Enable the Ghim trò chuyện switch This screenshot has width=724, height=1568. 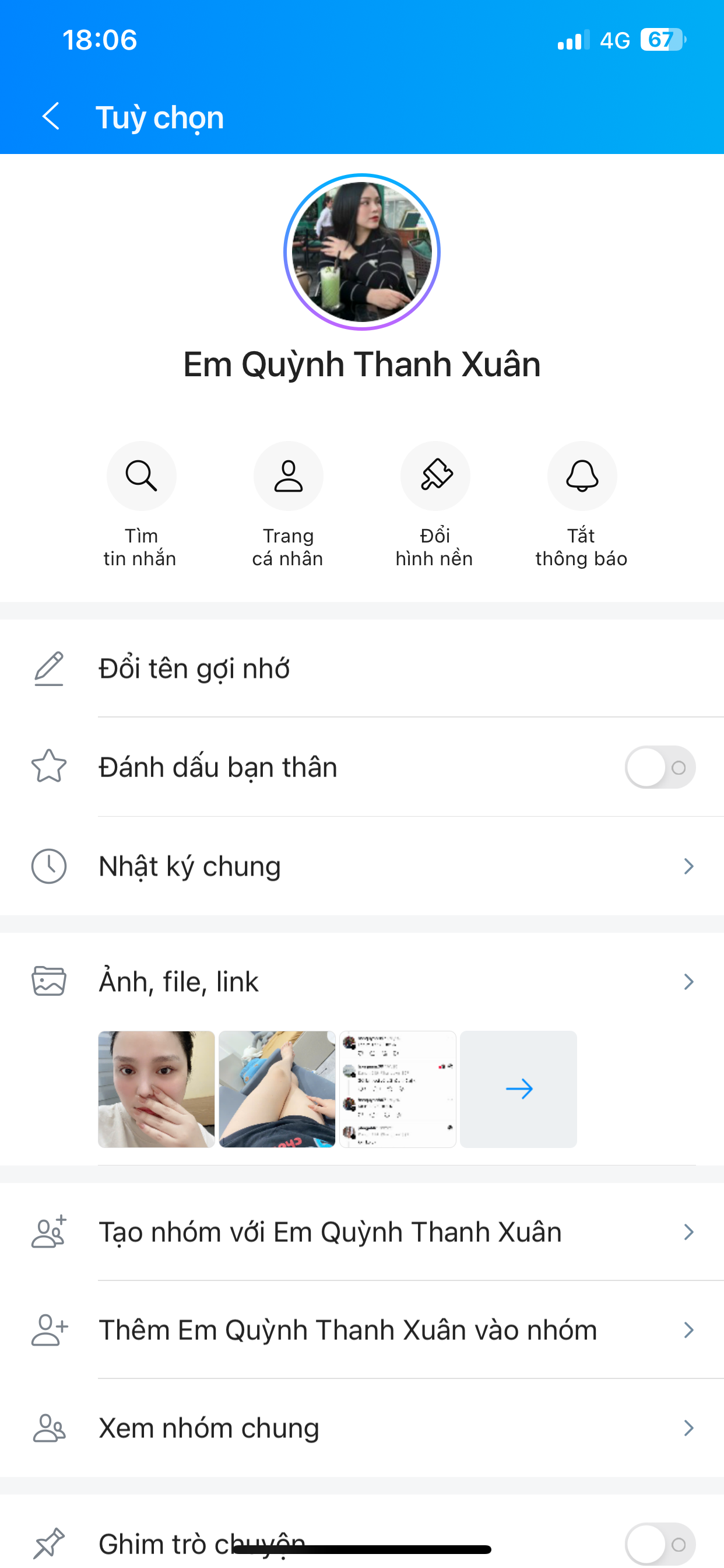[x=659, y=1543]
